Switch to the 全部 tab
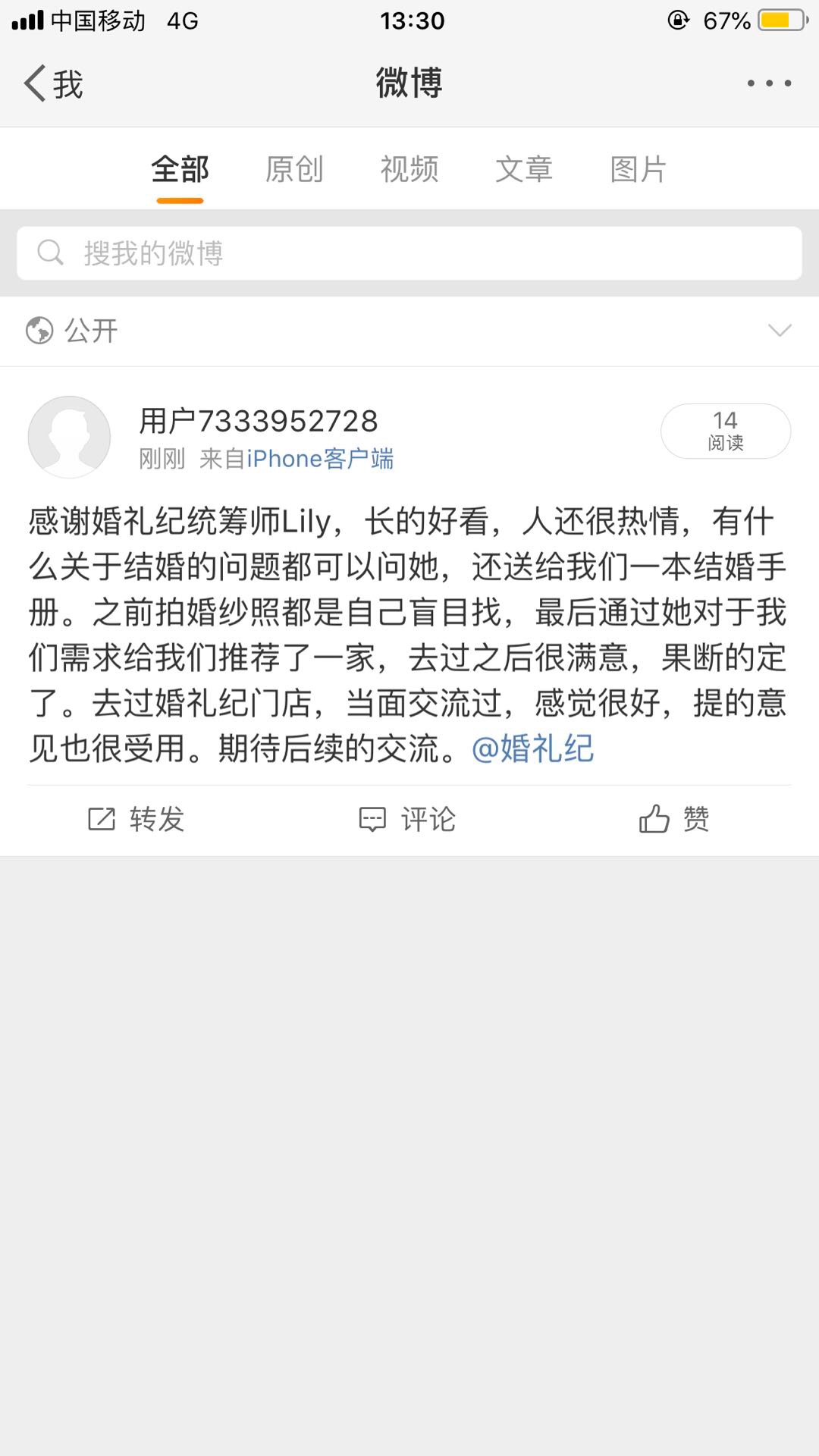Screen dimensions: 819x1456 tap(180, 169)
